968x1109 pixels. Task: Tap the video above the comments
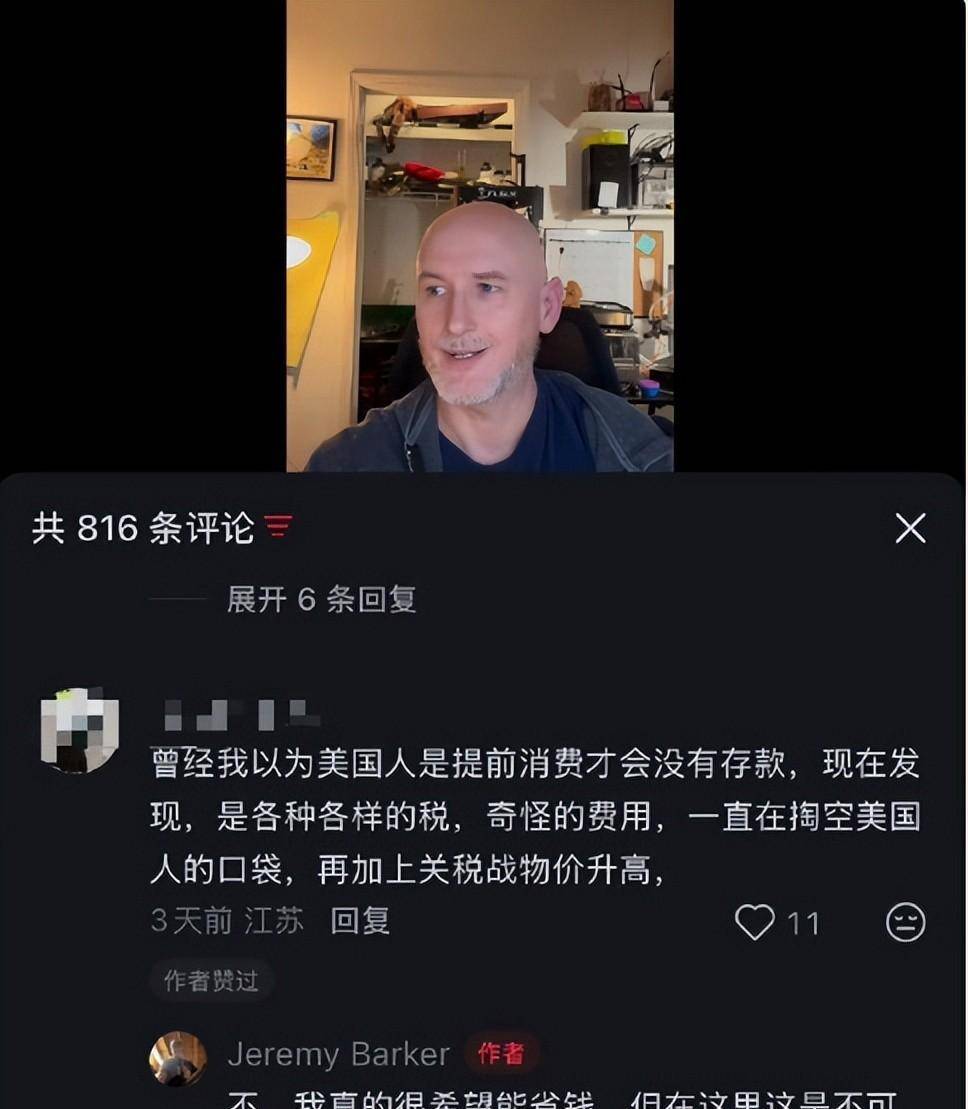pos(480,235)
